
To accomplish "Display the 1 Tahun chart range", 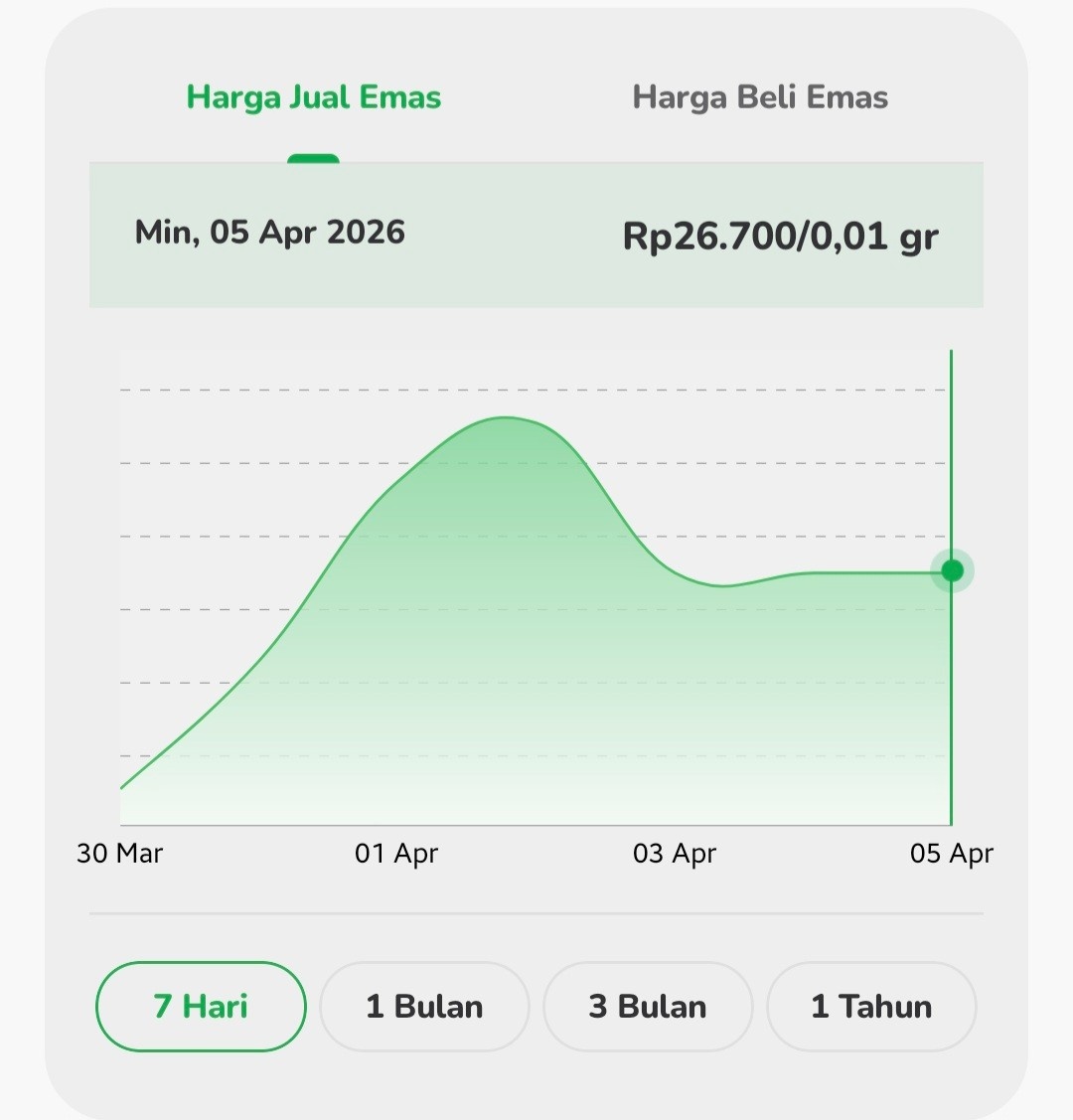I will click(x=871, y=1006).
